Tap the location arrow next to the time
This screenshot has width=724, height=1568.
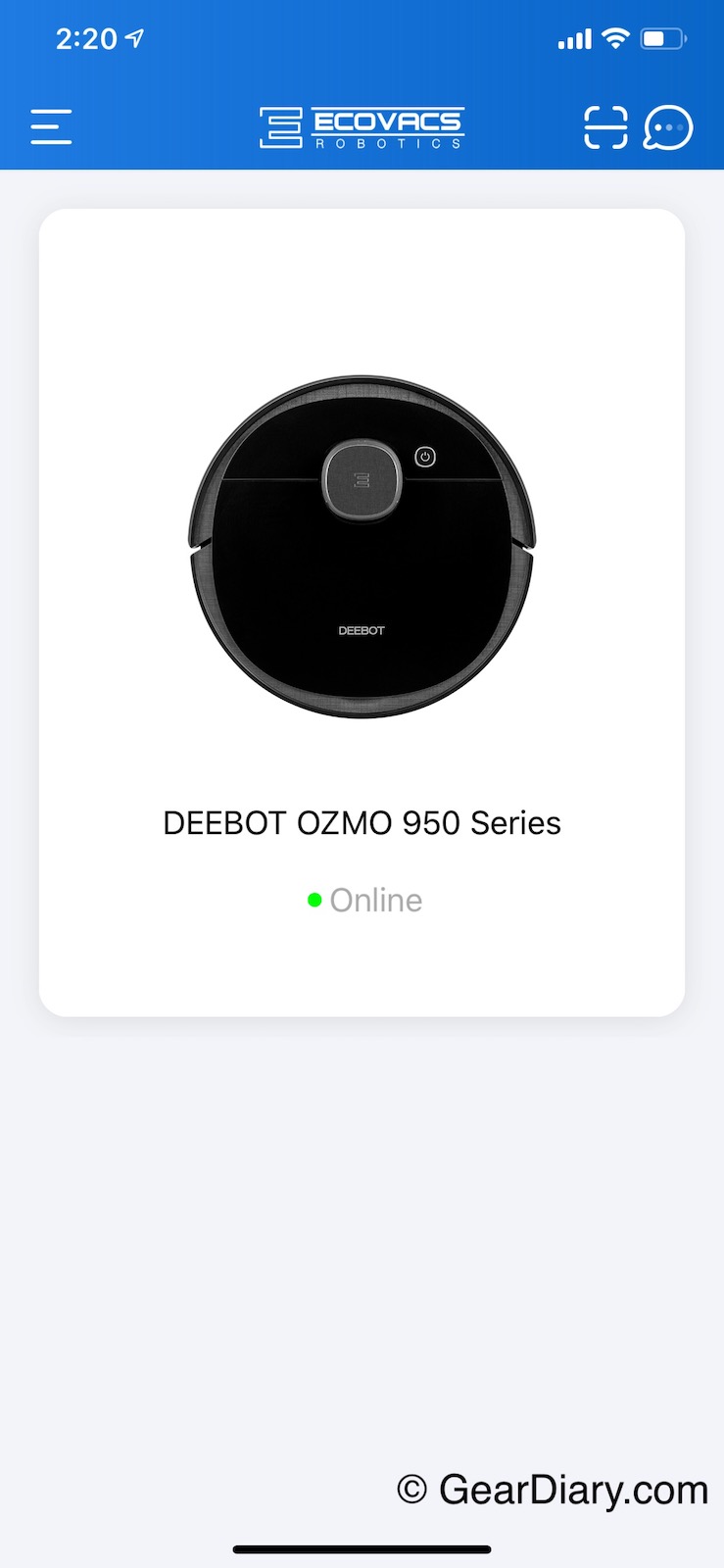coord(134,36)
